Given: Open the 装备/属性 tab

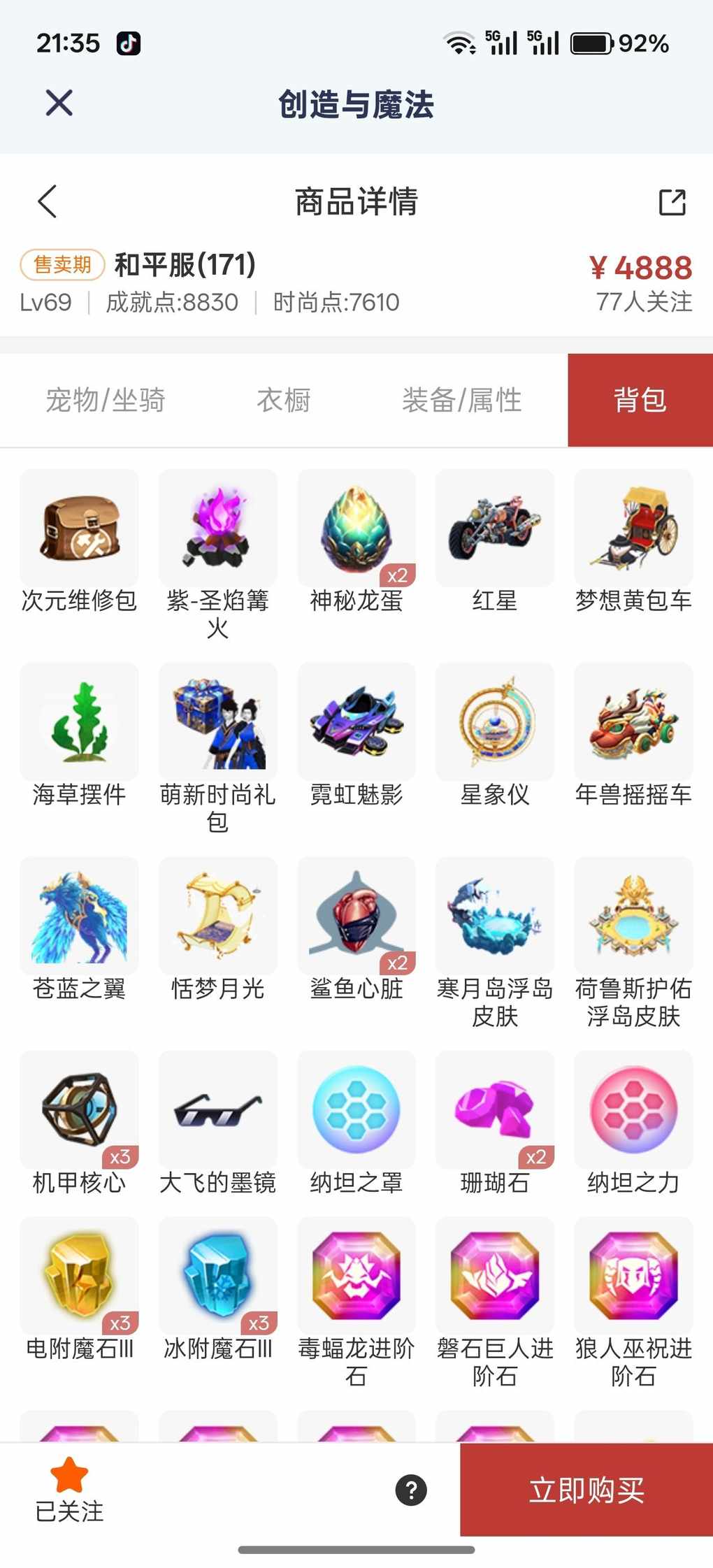Looking at the screenshot, I should [x=462, y=401].
